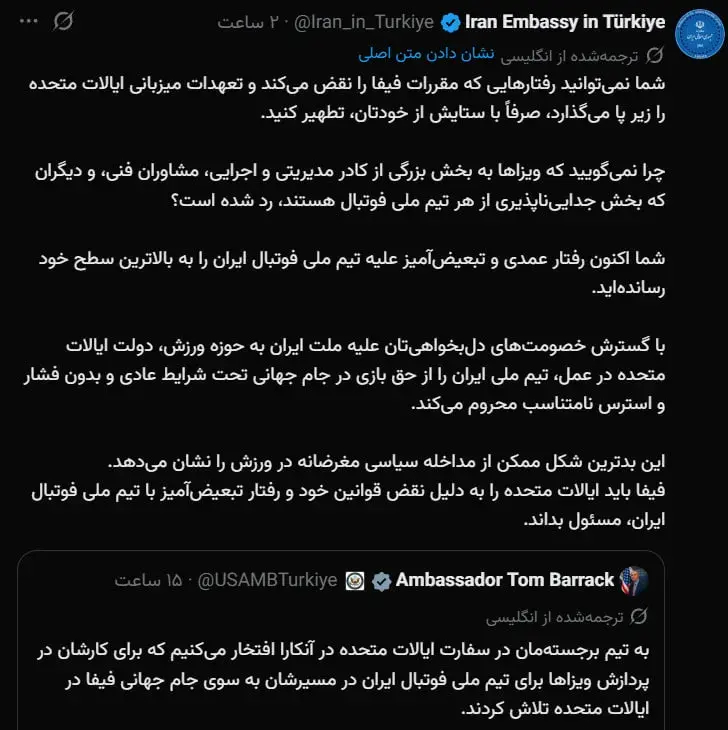
Task: Open Ambassador Tom Barrack's avatar
Action: point(634,580)
